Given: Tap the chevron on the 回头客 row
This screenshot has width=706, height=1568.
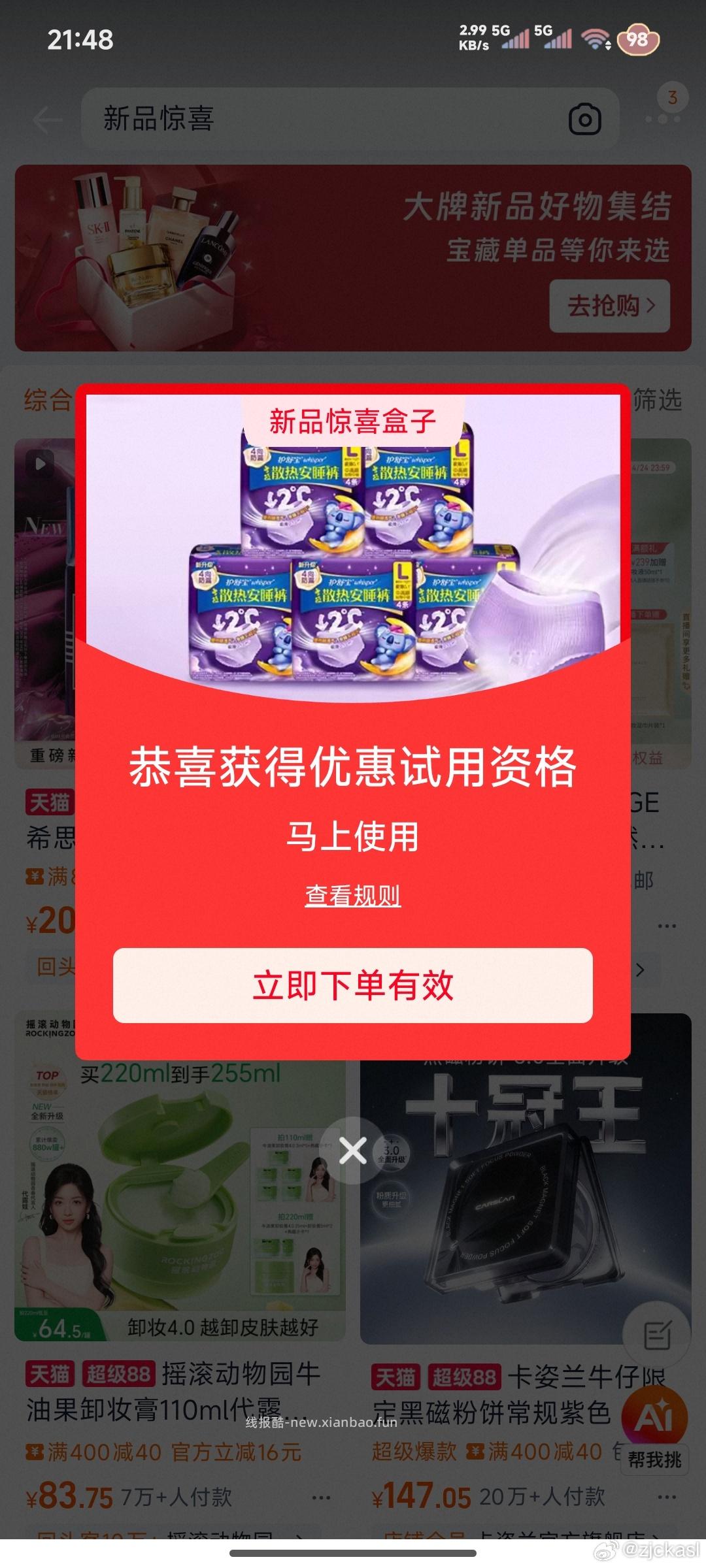Looking at the screenshot, I should point(639,969).
